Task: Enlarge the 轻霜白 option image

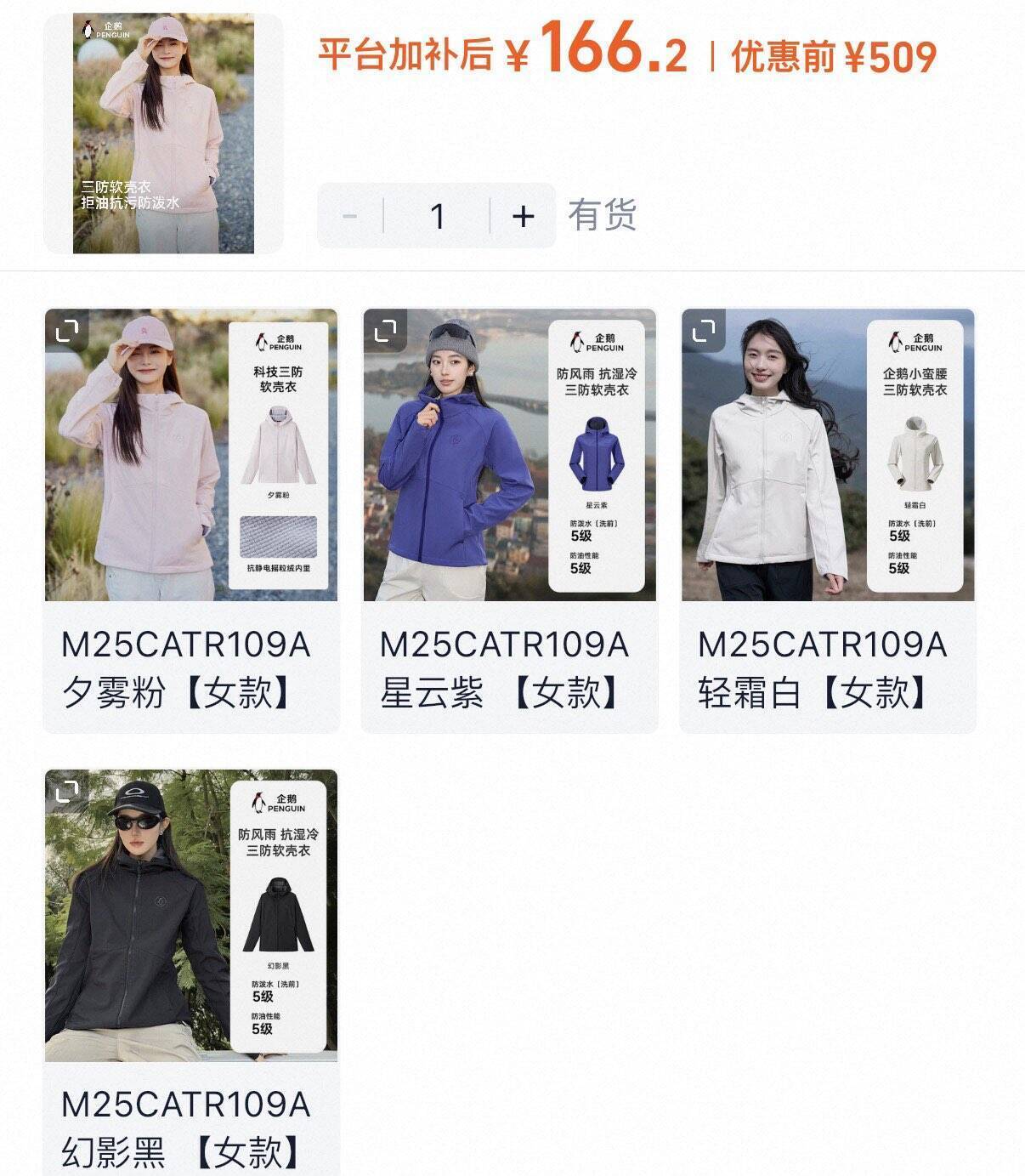Action: coord(704,331)
